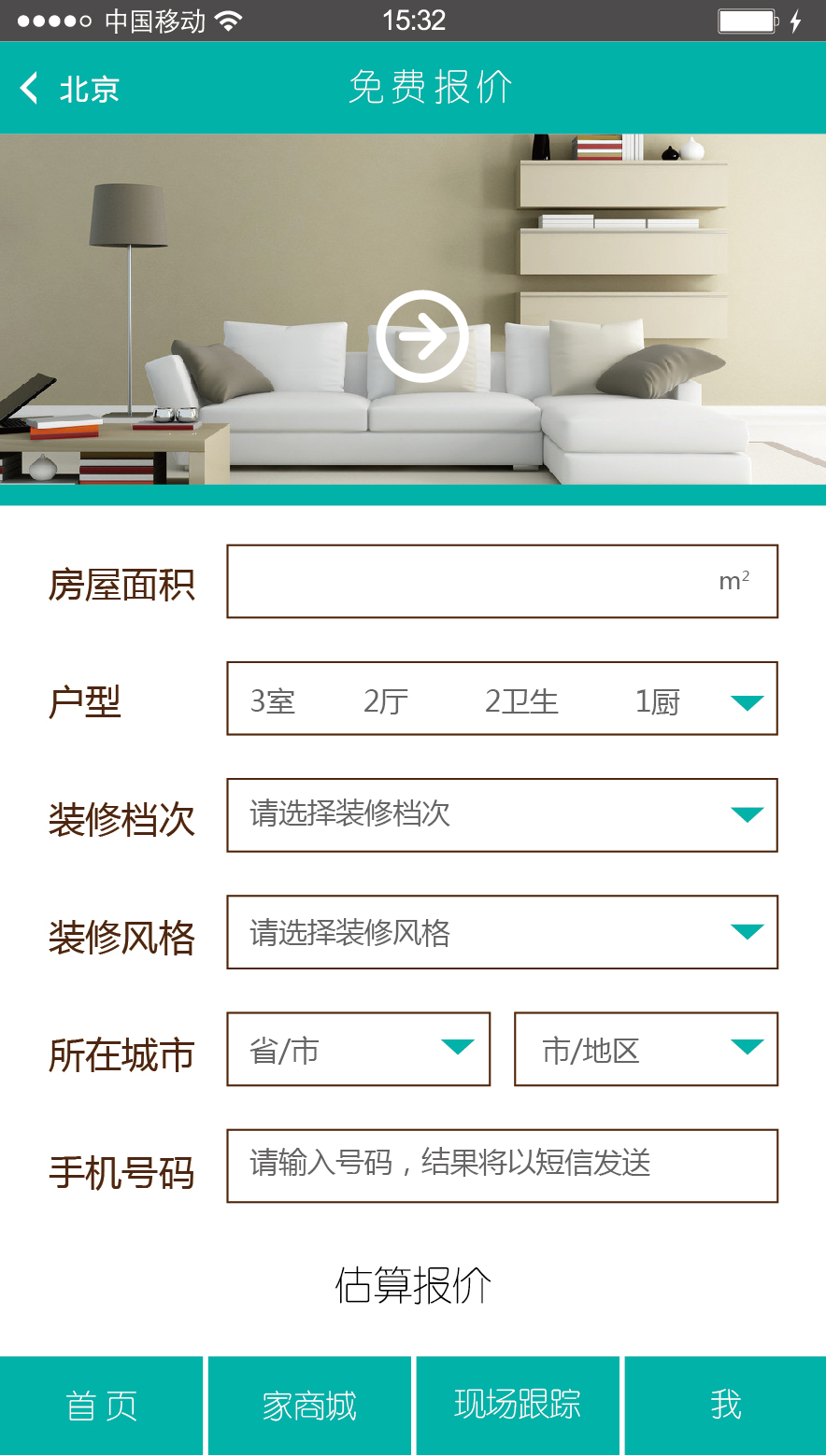Open the 户型 dropdown

tap(502, 699)
